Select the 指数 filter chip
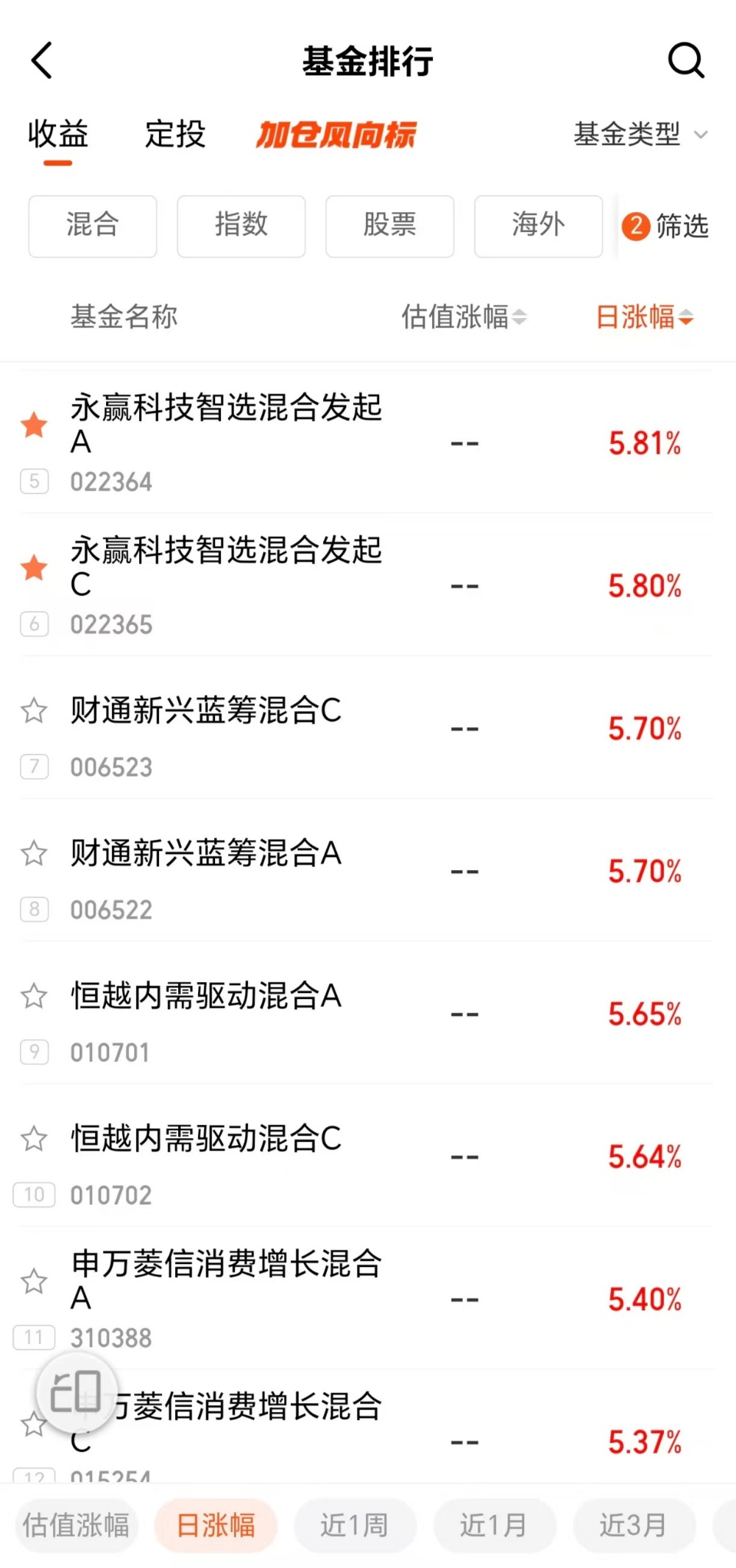Viewport: 736px width, 1568px height. click(241, 226)
